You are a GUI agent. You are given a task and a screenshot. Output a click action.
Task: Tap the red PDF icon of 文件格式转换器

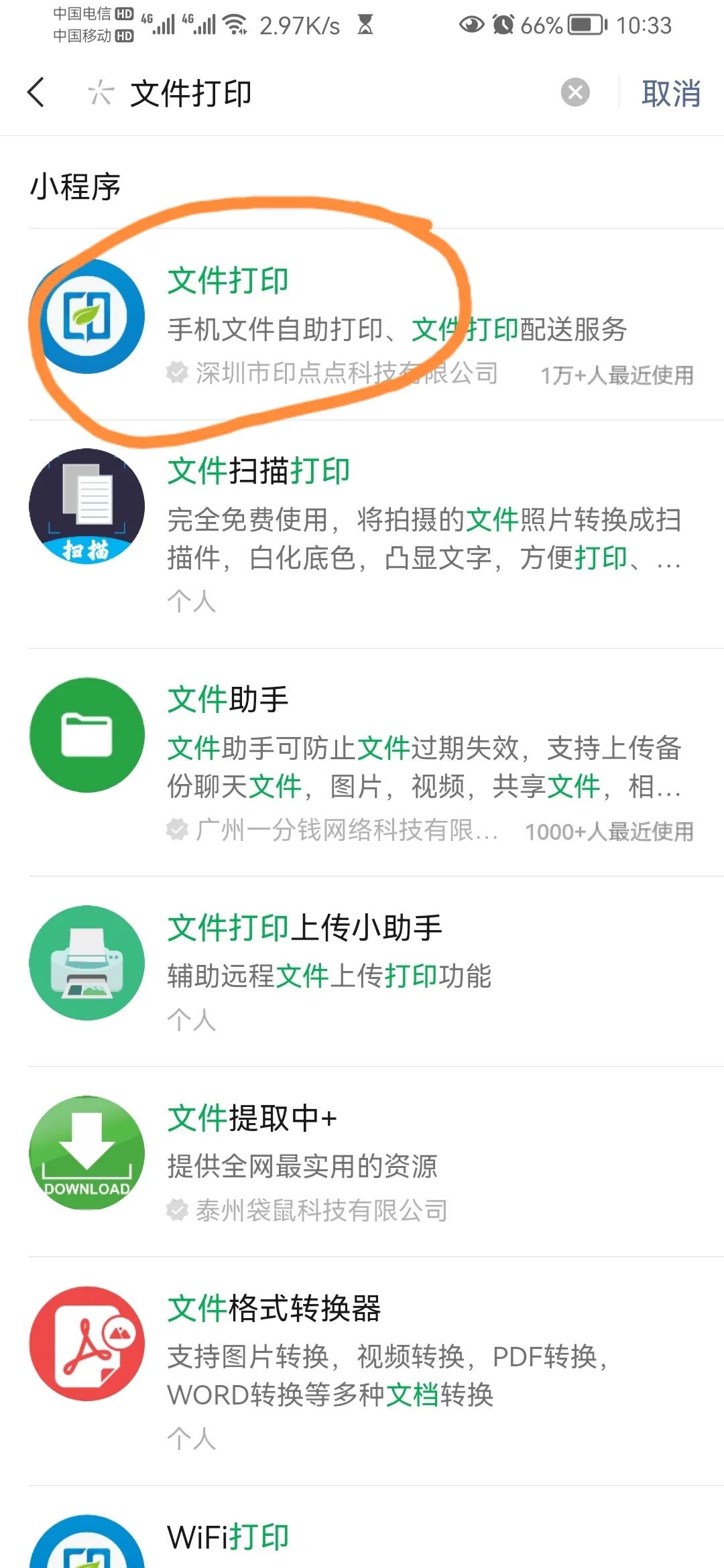(x=87, y=1344)
